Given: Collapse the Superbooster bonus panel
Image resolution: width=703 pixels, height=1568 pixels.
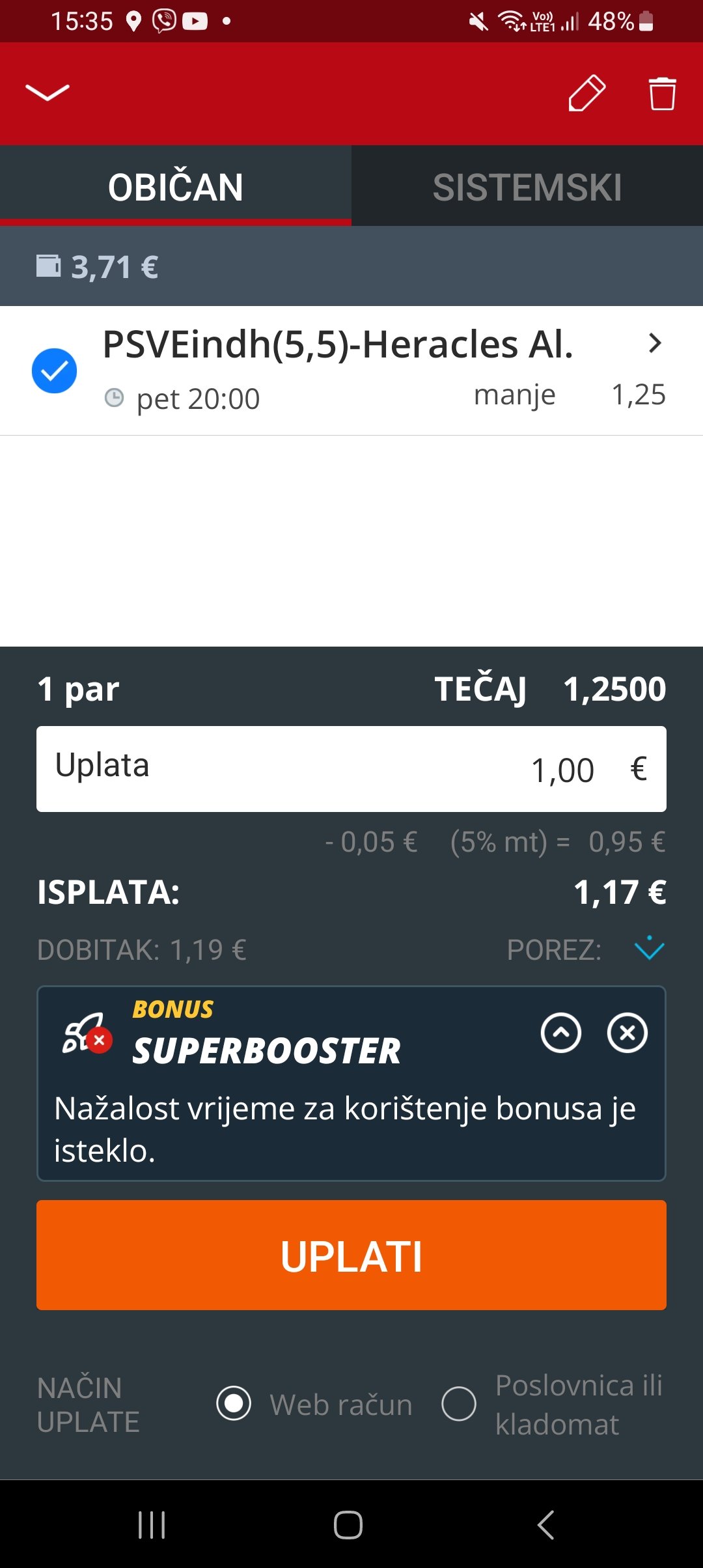Looking at the screenshot, I should click(561, 1033).
